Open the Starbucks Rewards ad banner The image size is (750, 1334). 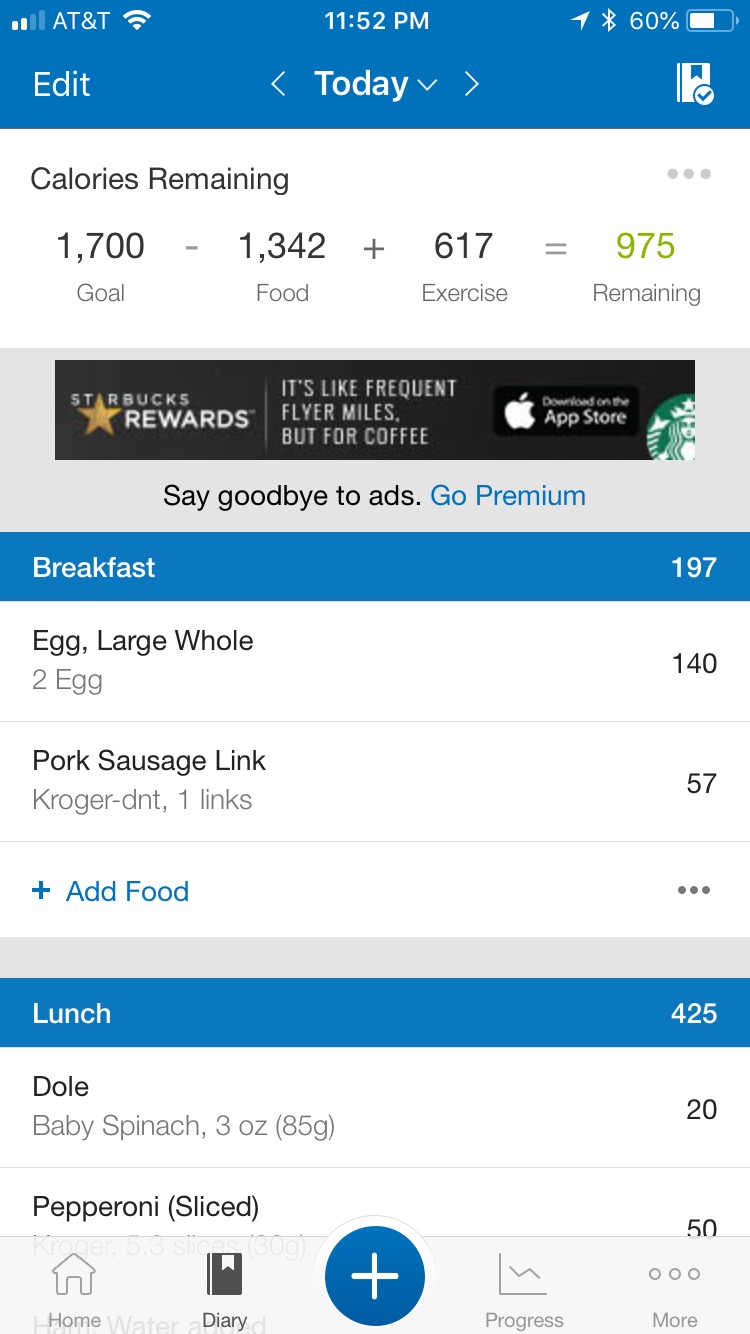(375, 410)
